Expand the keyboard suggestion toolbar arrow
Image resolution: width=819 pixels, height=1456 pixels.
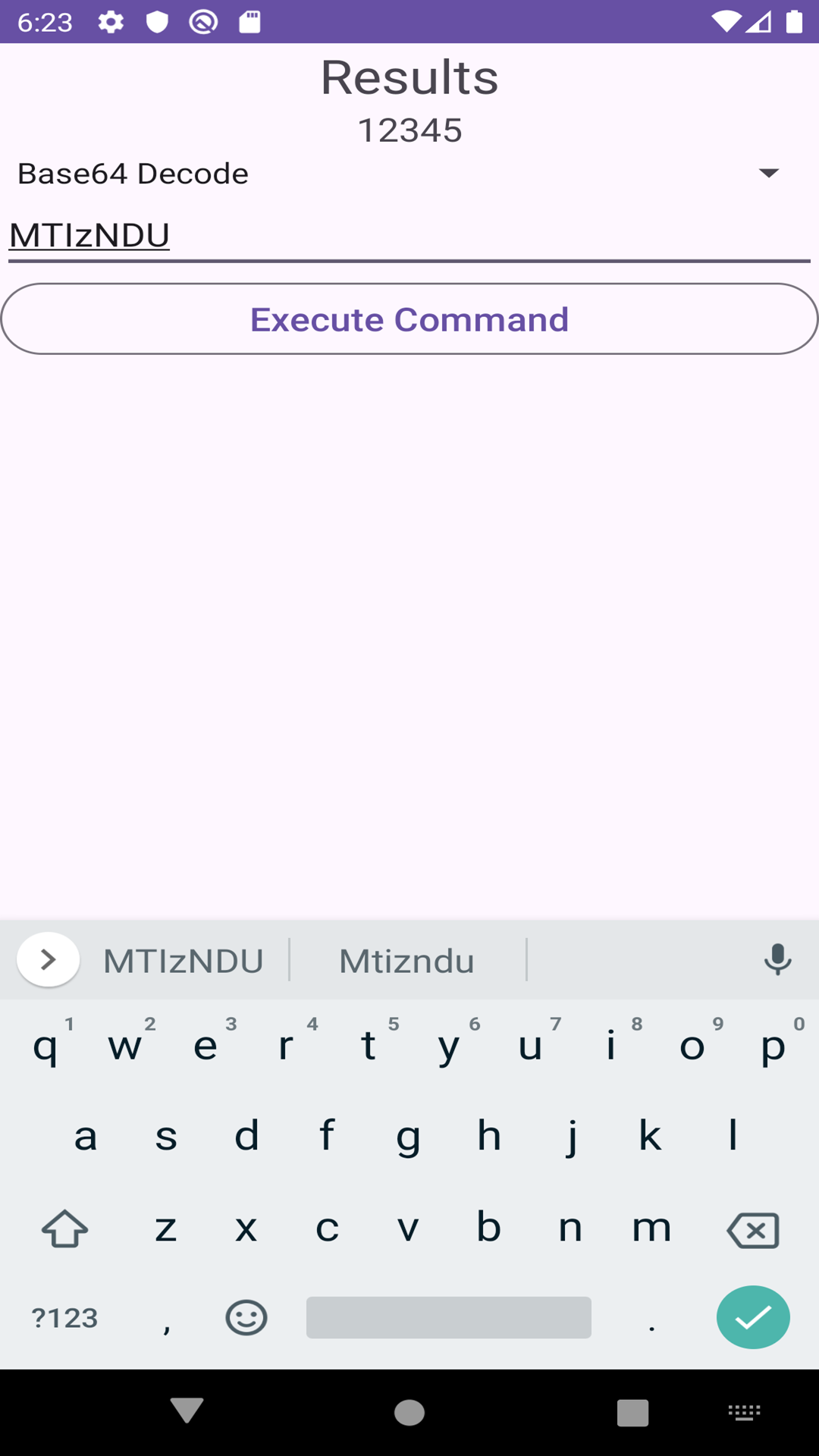(x=49, y=959)
